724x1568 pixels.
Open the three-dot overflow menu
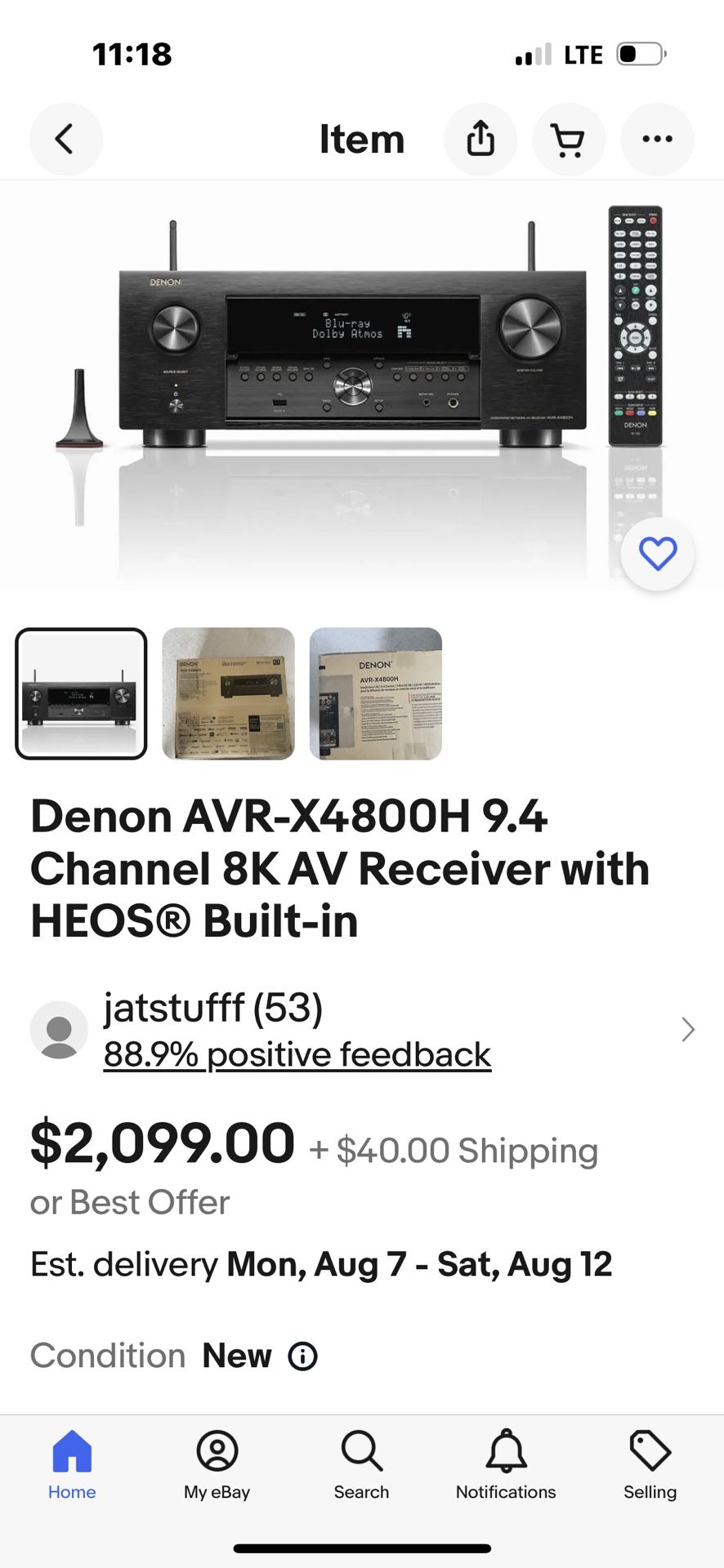tap(657, 139)
